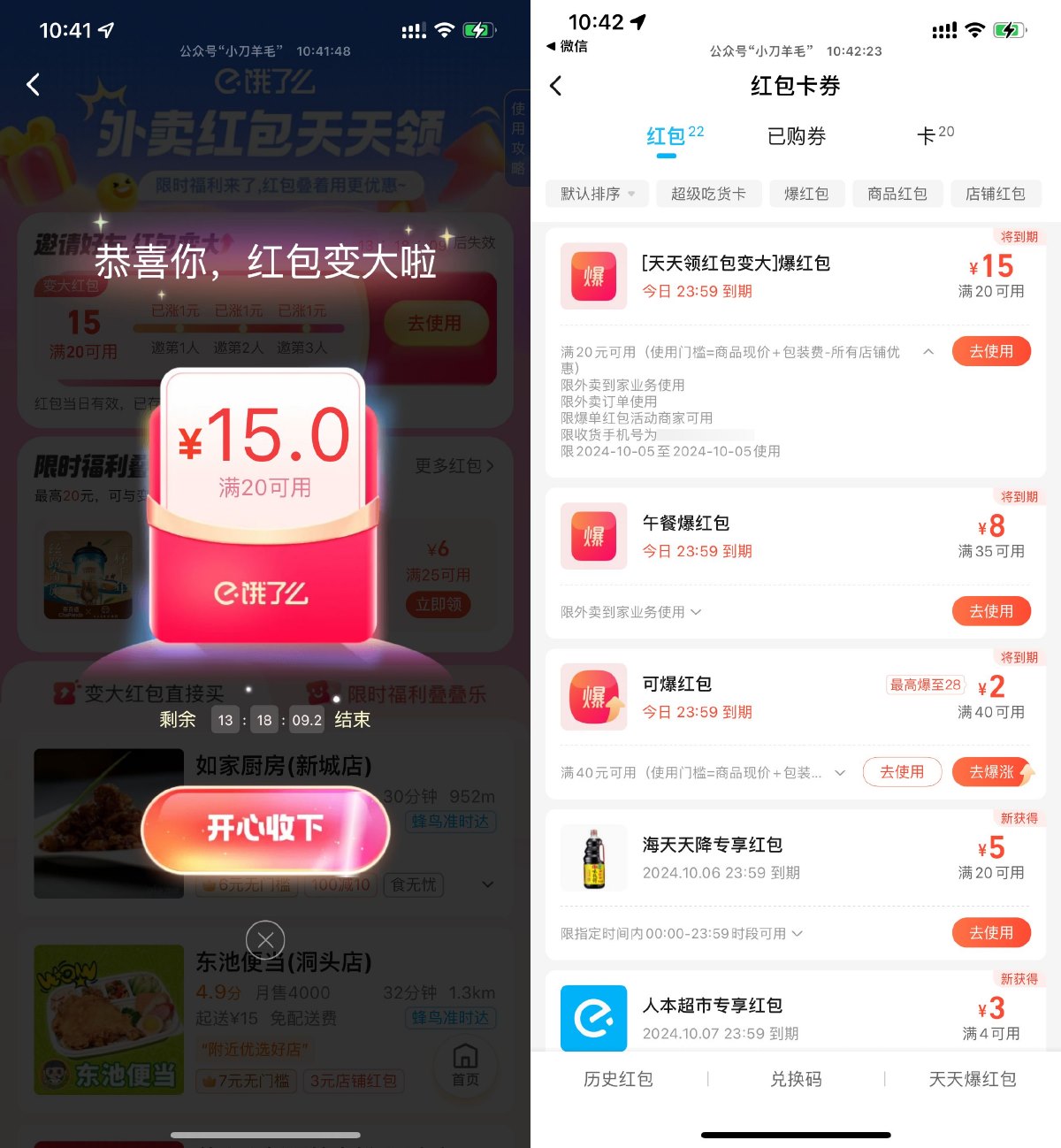Open the 默认排序 sort dropdown
Viewport: 1061px width, 1148px height.
tap(597, 194)
